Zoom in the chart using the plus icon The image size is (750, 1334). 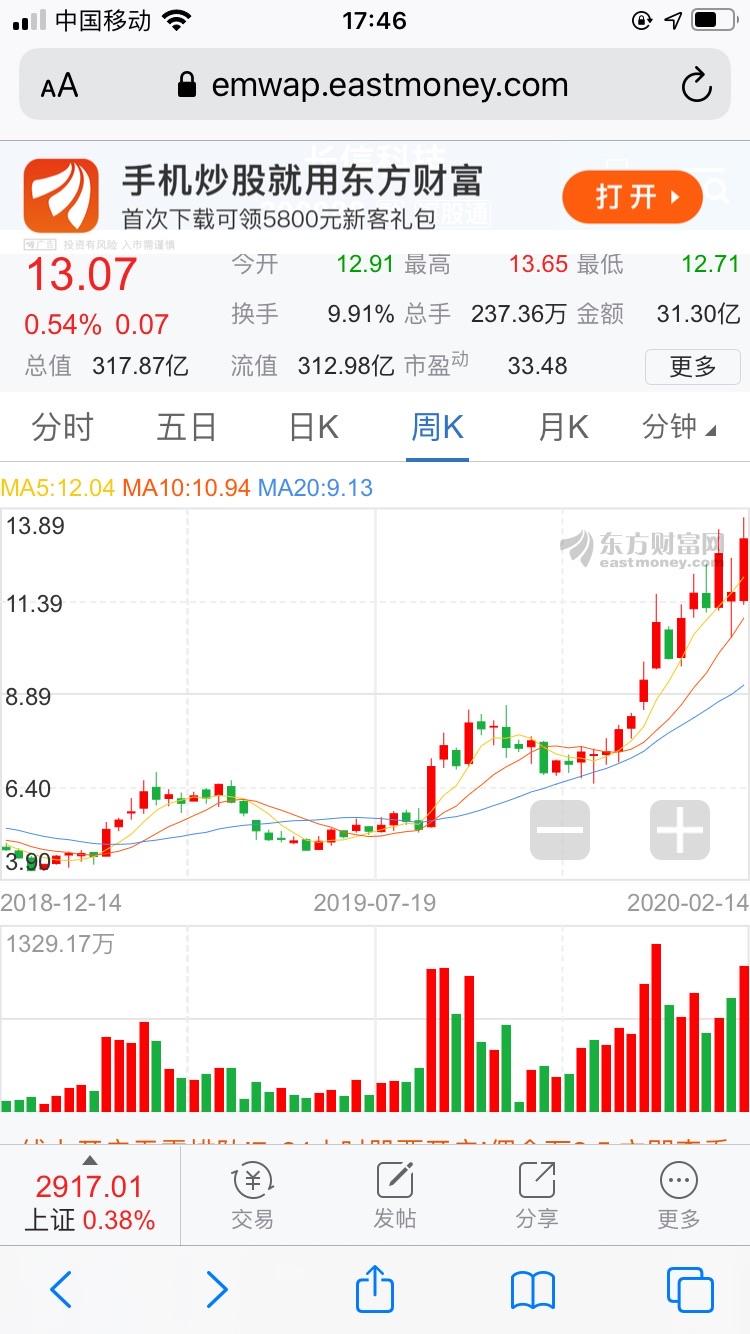click(x=679, y=830)
